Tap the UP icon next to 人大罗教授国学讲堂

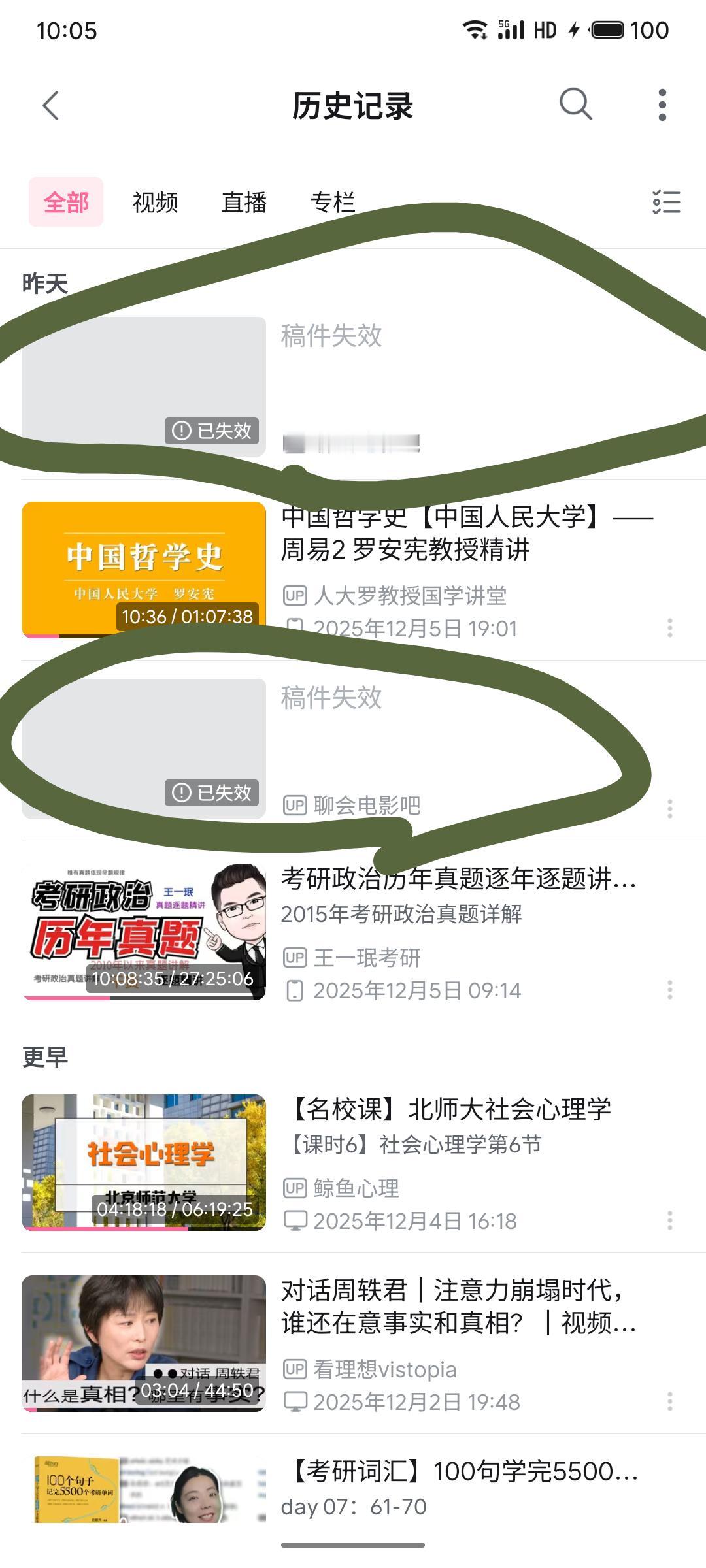click(296, 595)
